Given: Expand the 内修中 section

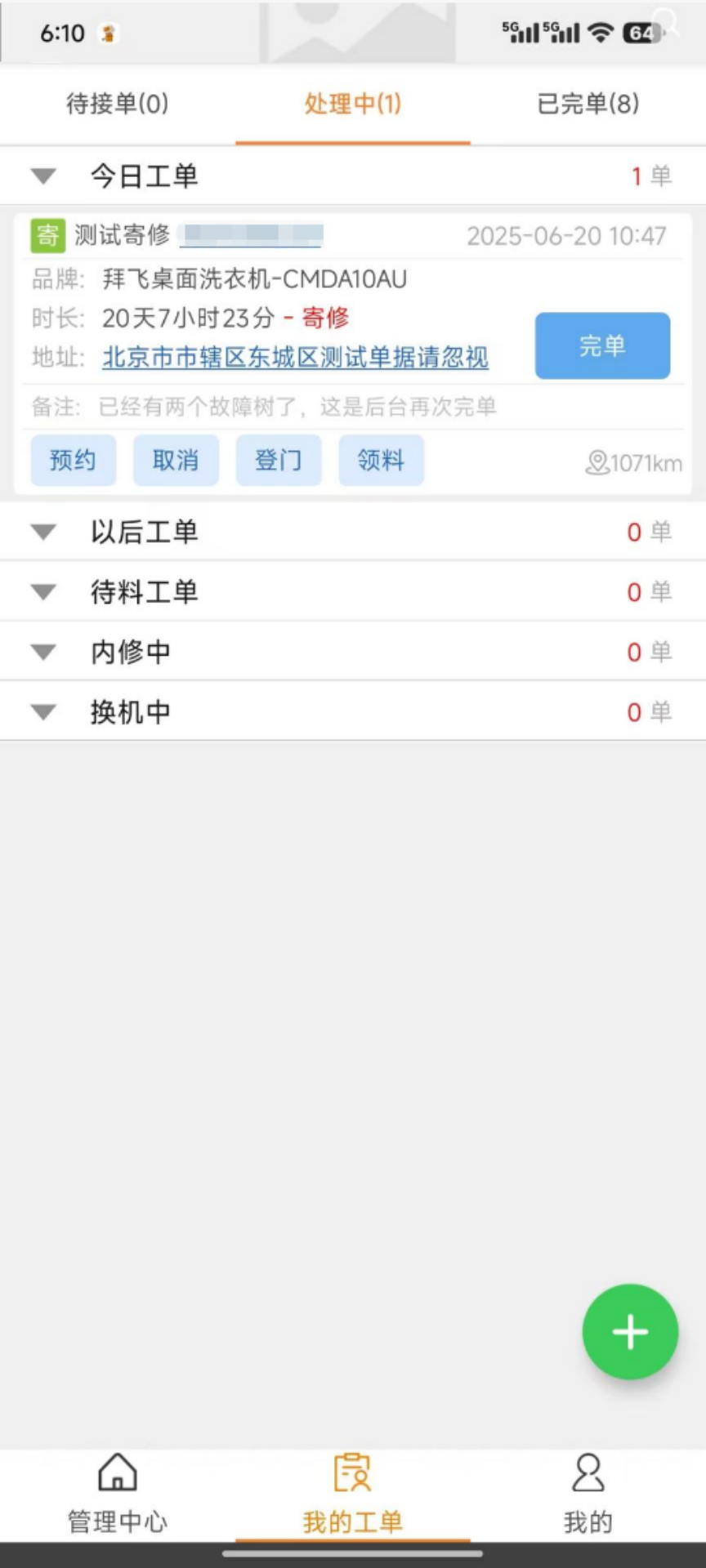Looking at the screenshot, I should [x=43, y=651].
